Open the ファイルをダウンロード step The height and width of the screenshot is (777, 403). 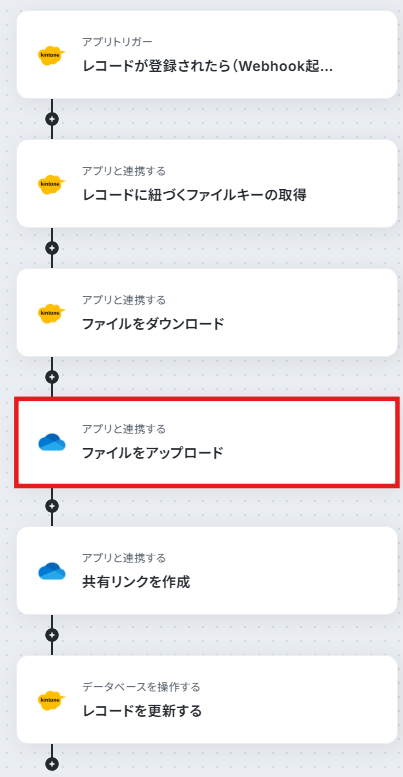[x=207, y=313]
